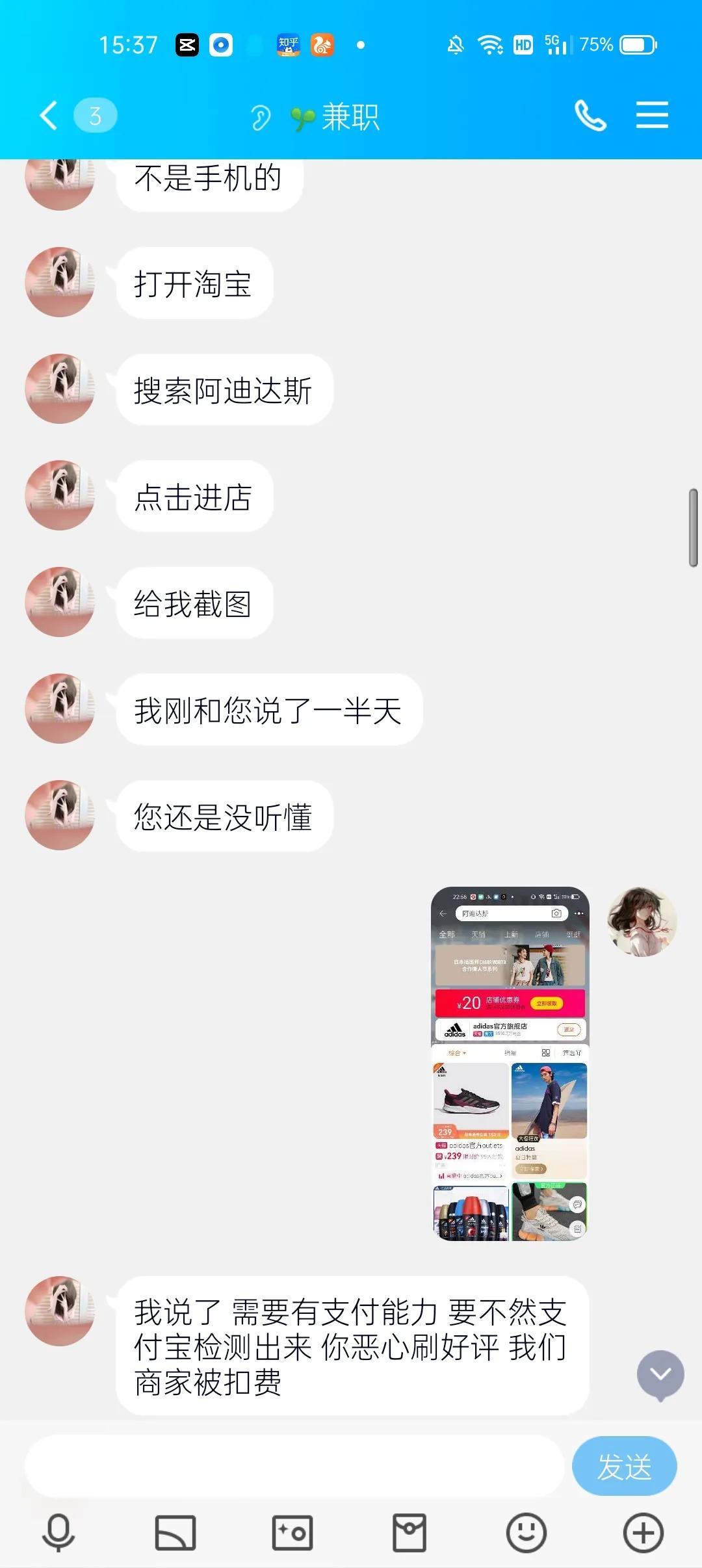This screenshot has height=1568, width=702.
Task: Open the emoji picker smiley icon
Action: pyautogui.click(x=526, y=1532)
